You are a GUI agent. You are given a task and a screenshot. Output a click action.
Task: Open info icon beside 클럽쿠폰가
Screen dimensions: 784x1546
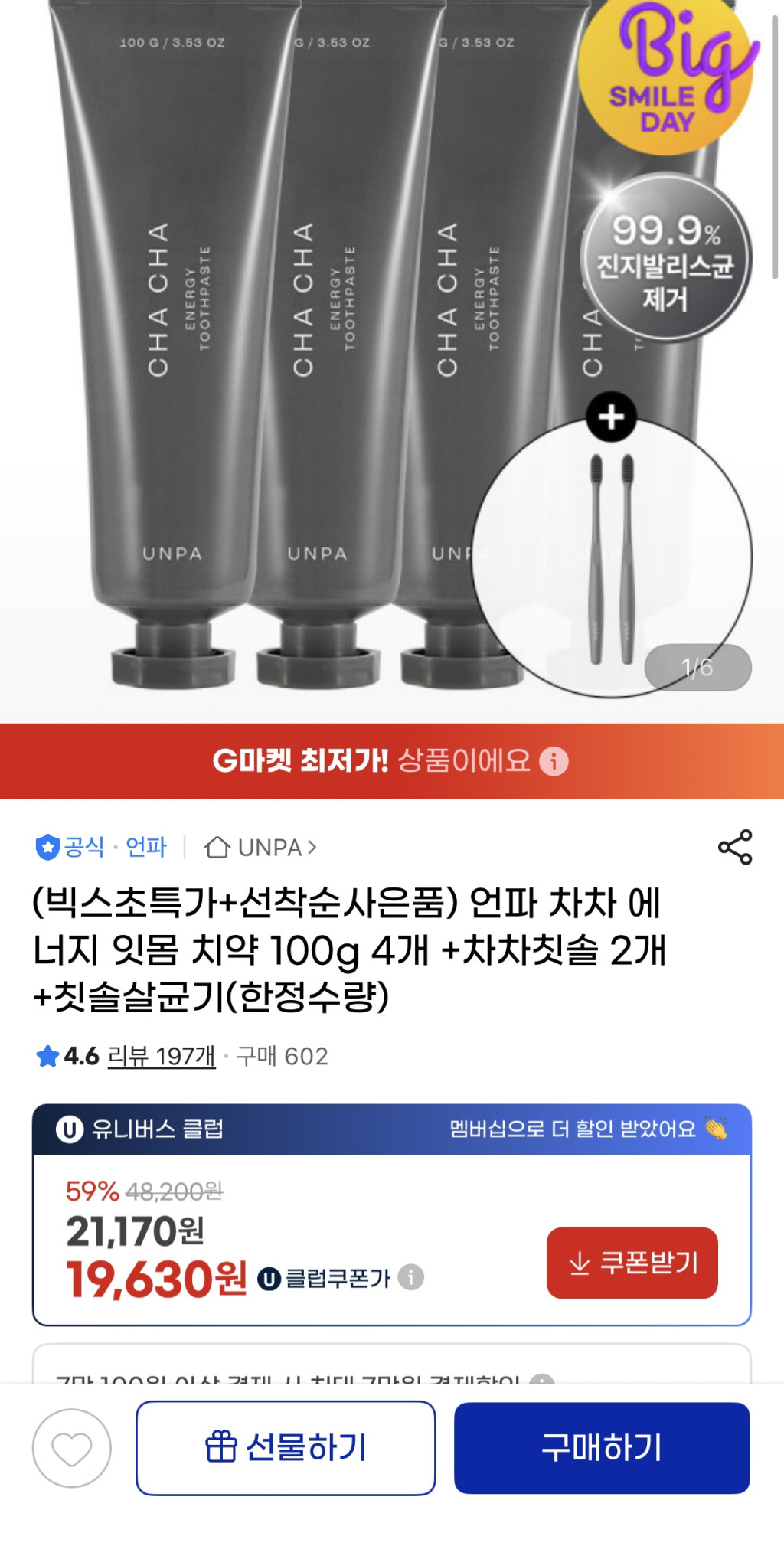[x=411, y=1277]
